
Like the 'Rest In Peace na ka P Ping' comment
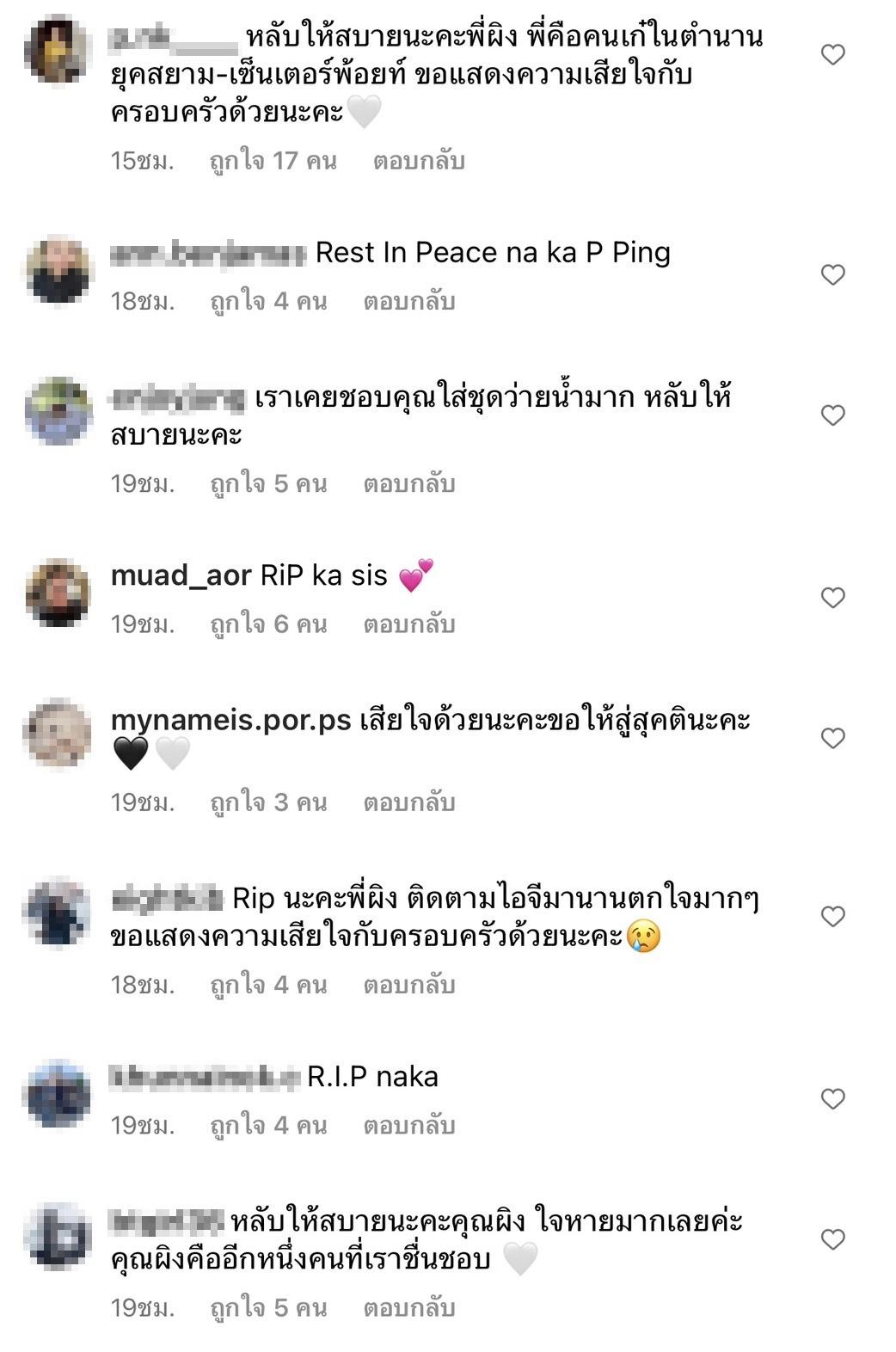(832, 274)
